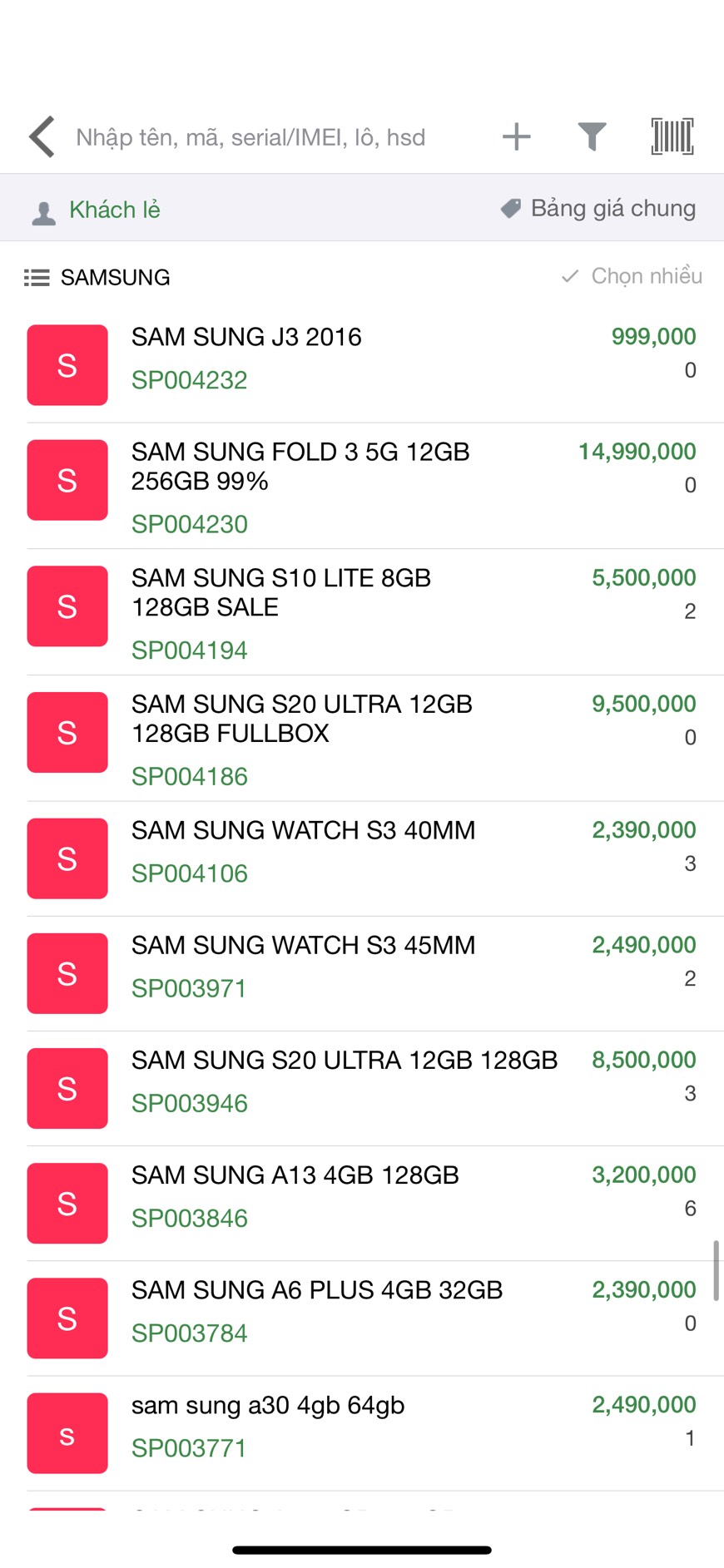Choose SAM SUNG S10 LITE 8GB SALE
Image resolution: width=724 pixels, height=1568 pixels.
pyautogui.click(x=362, y=613)
